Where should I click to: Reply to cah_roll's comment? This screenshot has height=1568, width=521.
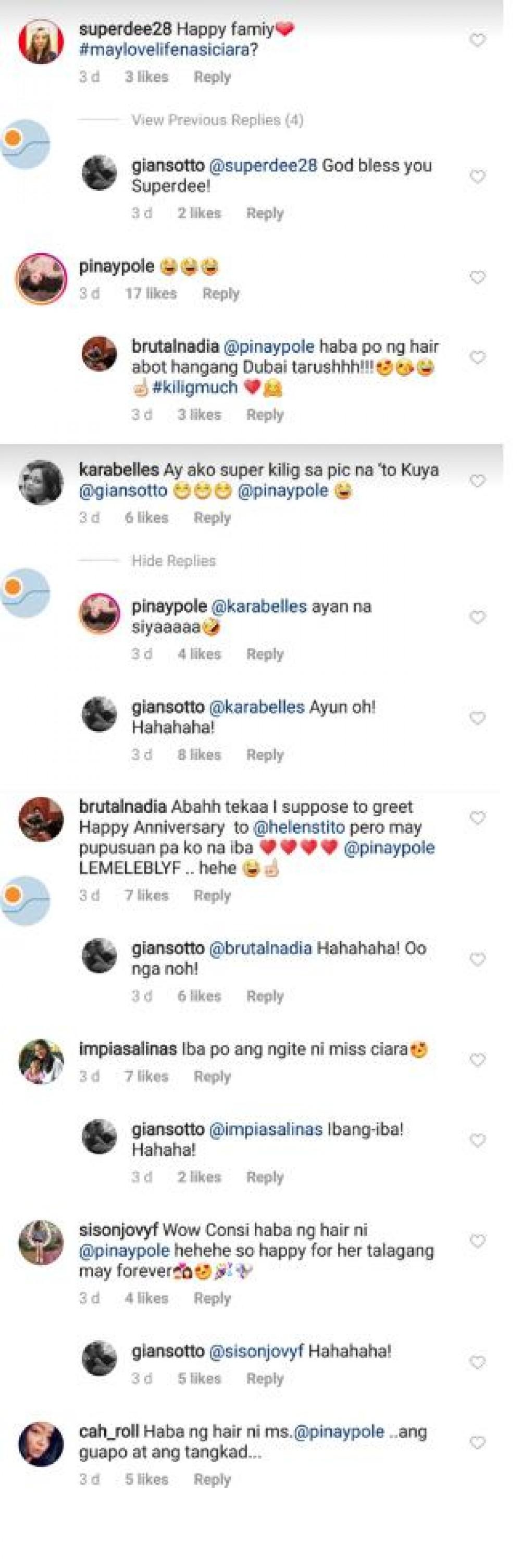pos(212,1479)
